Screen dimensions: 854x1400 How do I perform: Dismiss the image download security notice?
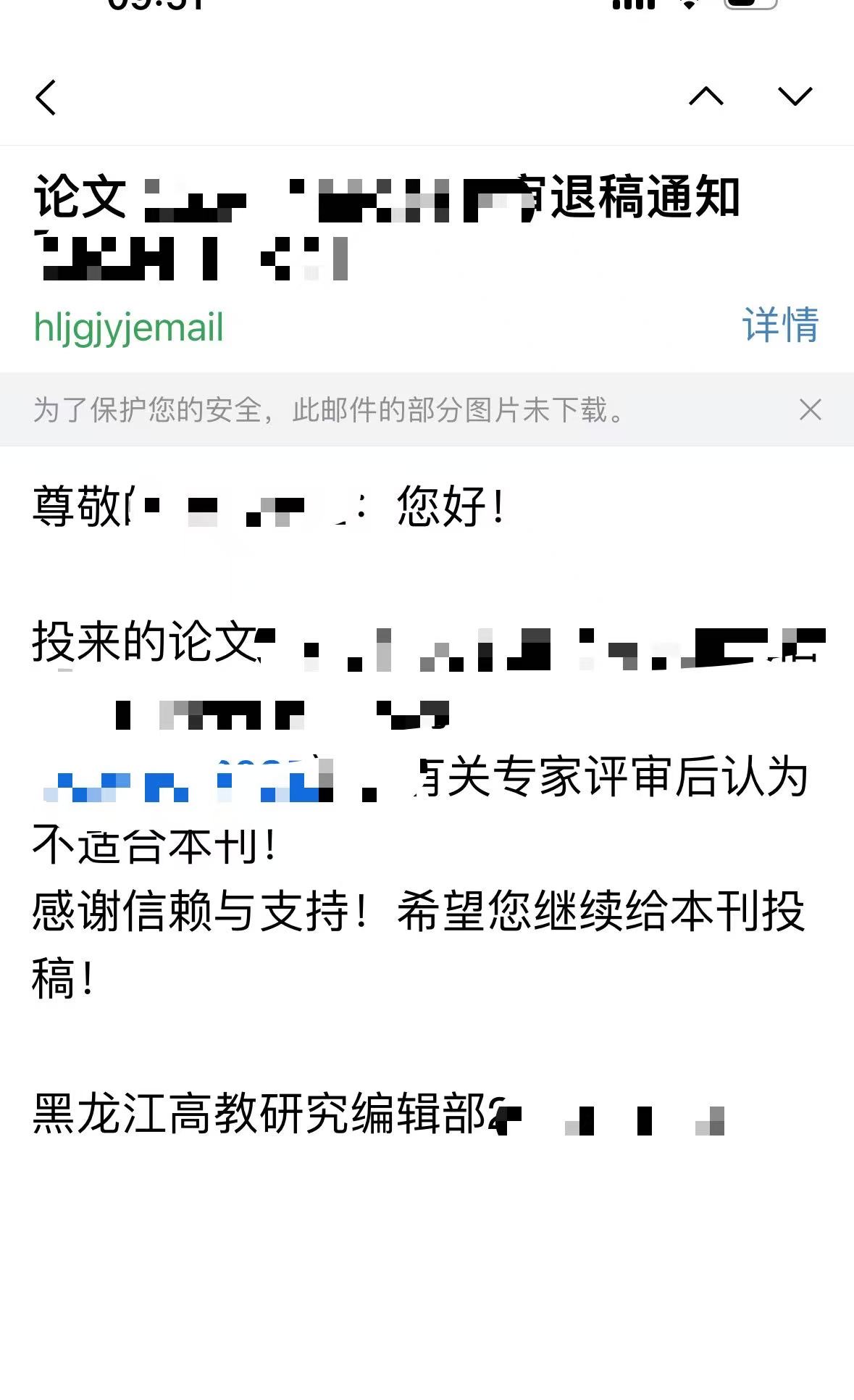(x=811, y=409)
